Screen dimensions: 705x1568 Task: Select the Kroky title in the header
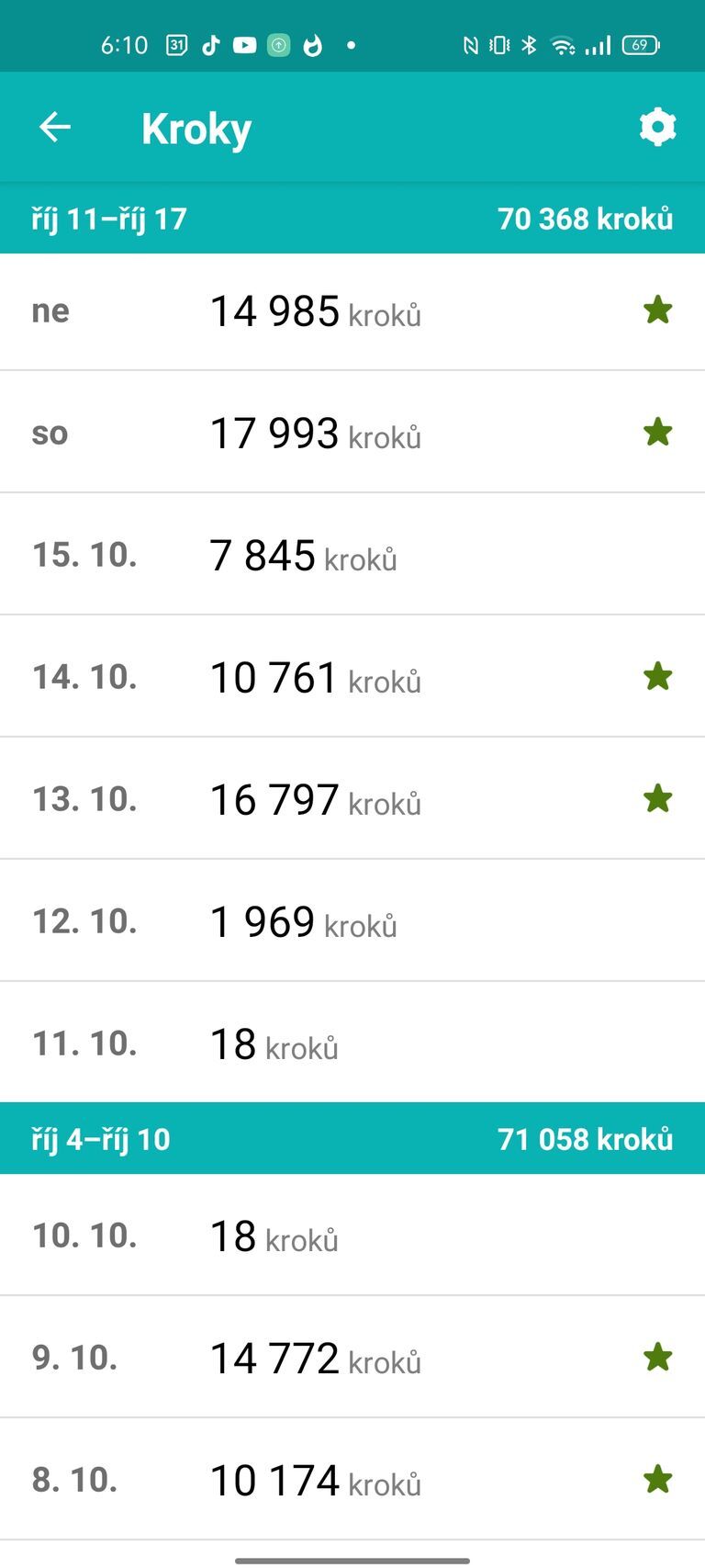point(196,127)
